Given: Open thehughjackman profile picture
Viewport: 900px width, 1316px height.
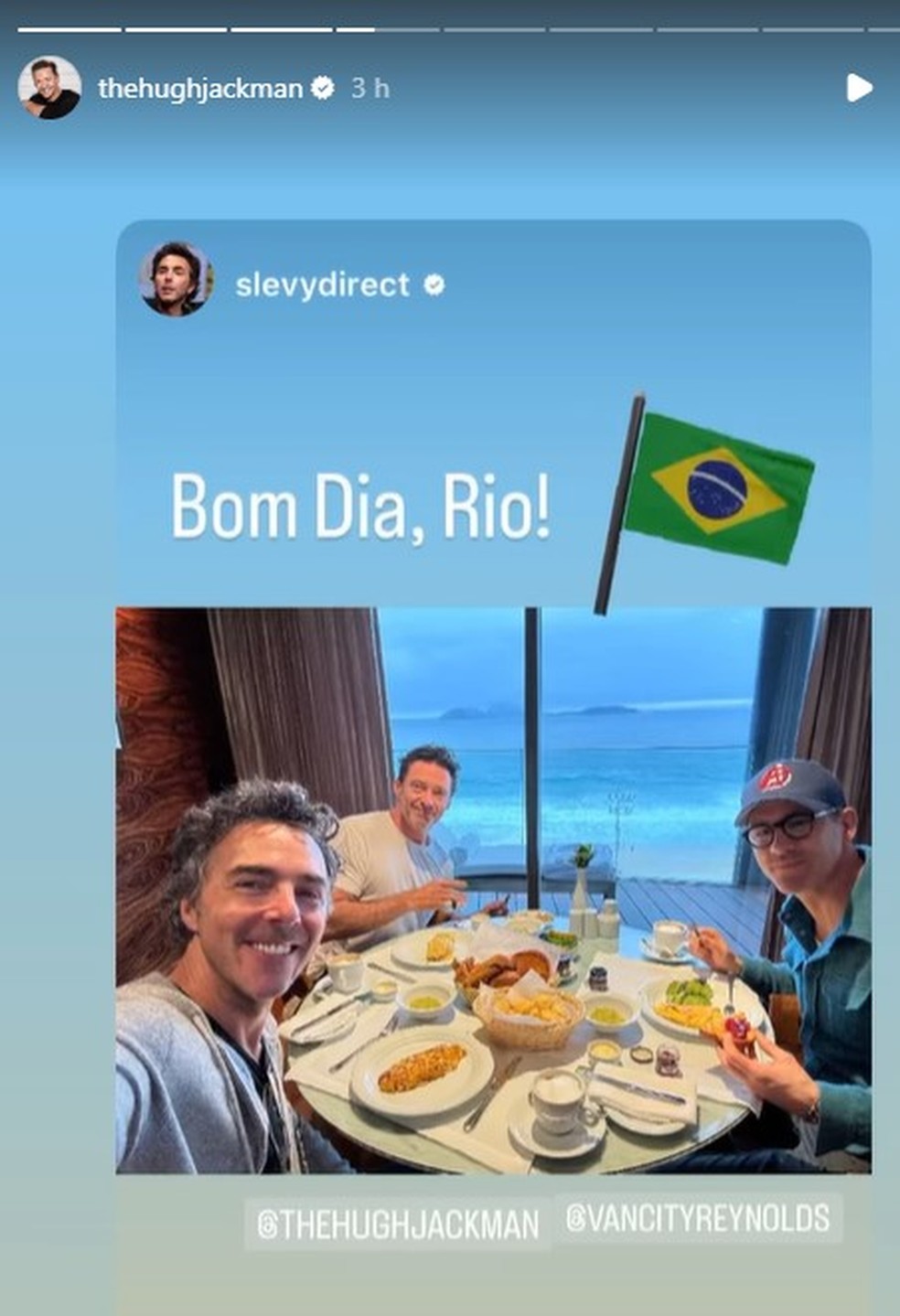Looking at the screenshot, I should (49, 89).
